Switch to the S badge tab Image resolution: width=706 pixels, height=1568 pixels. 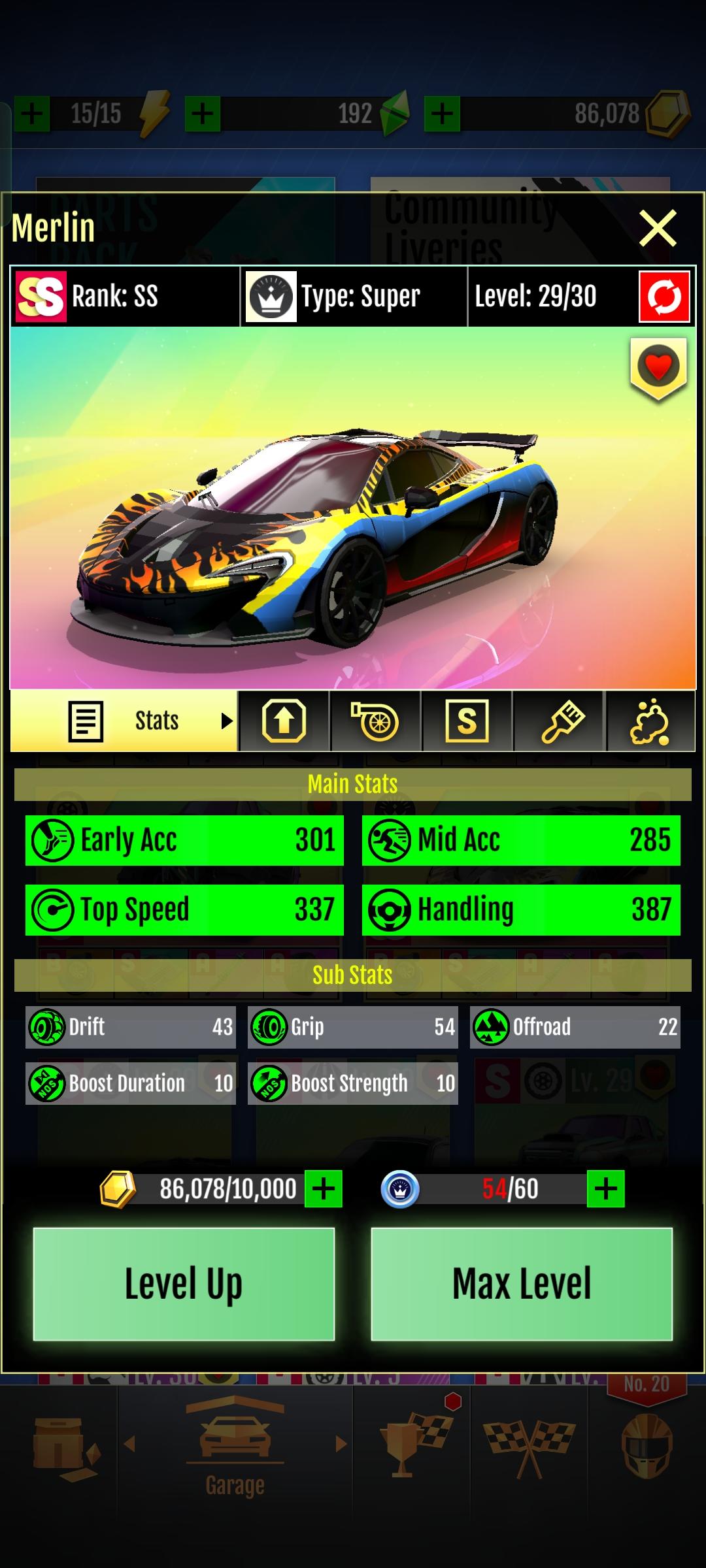pyautogui.click(x=467, y=721)
